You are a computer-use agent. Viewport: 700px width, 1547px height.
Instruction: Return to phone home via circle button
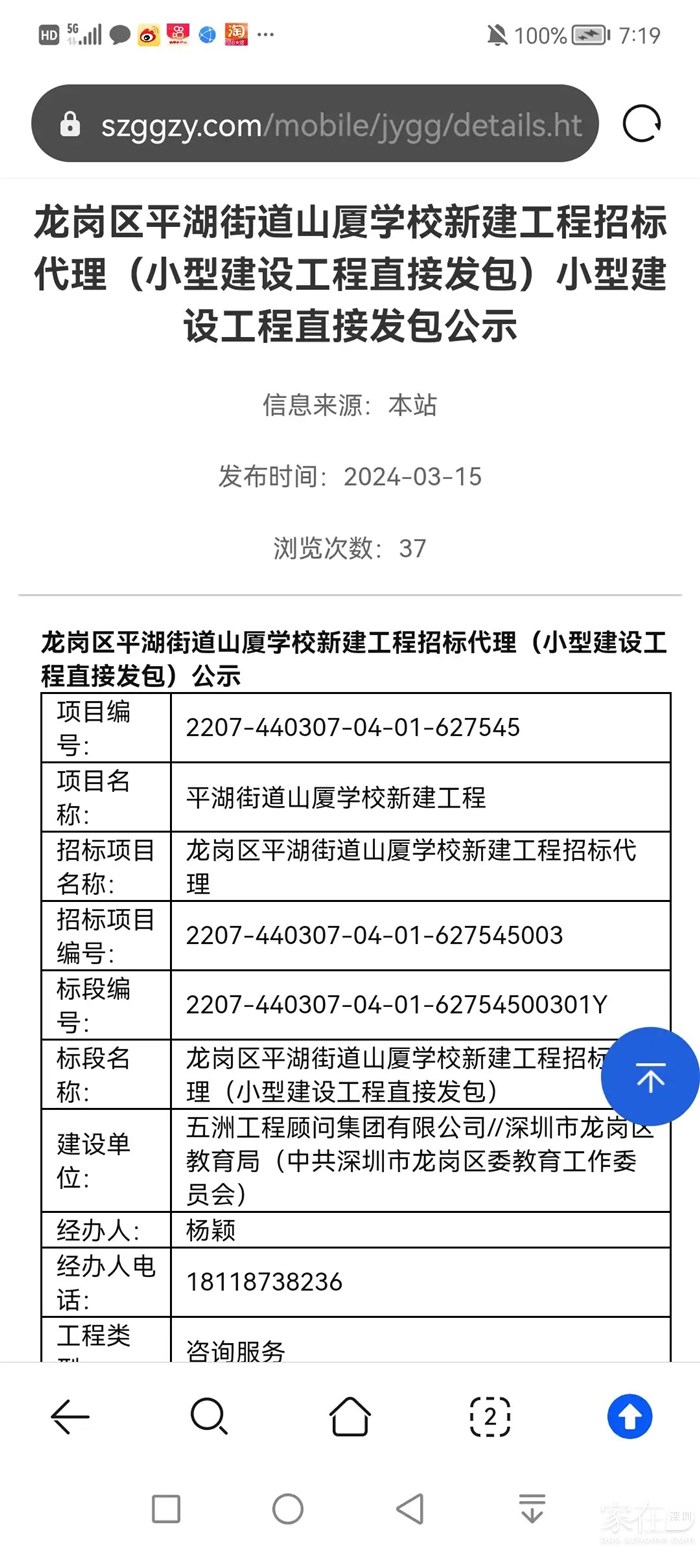tap(288, 1508)
